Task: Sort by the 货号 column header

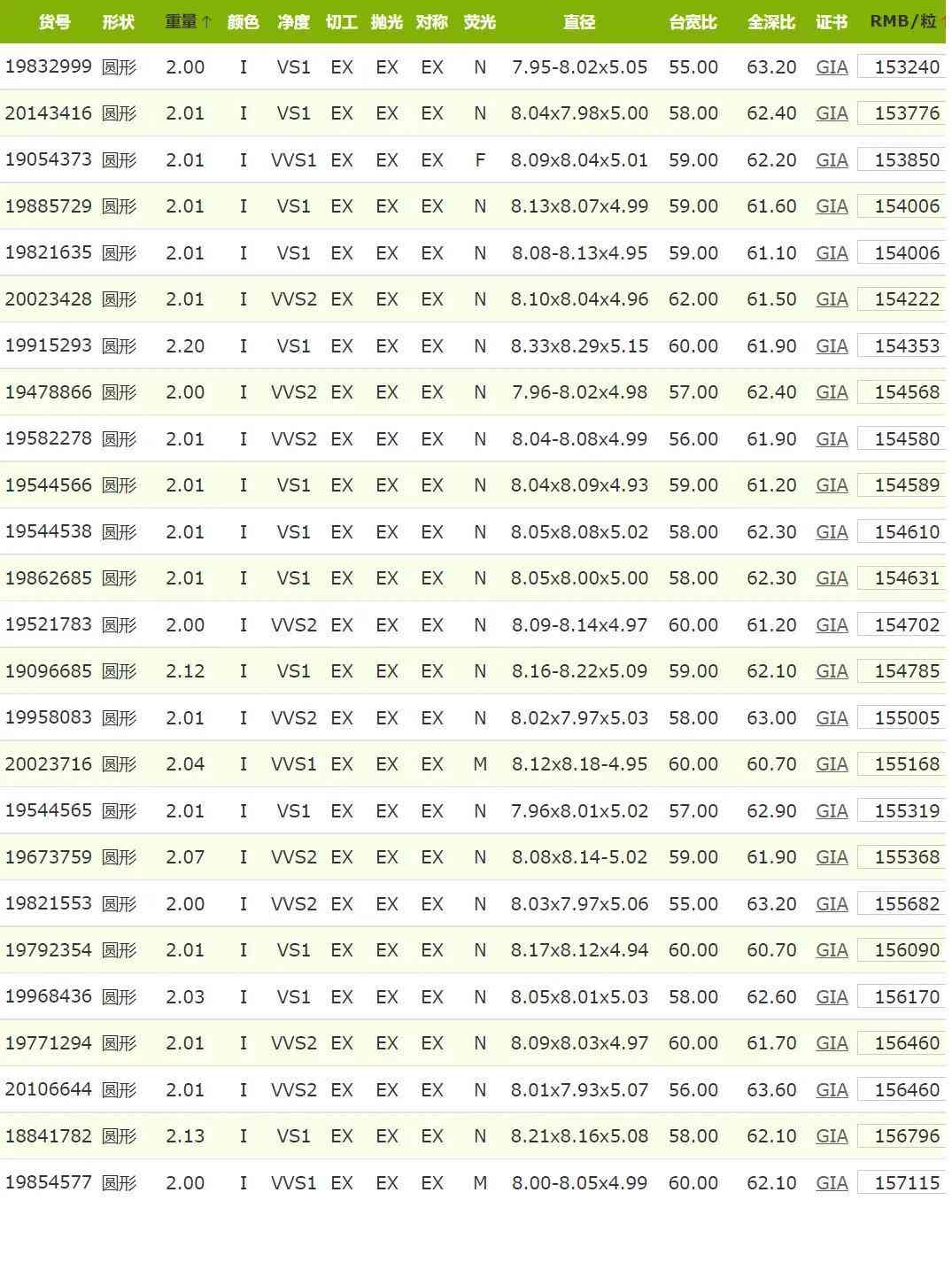Action: (x=55, y=21)
